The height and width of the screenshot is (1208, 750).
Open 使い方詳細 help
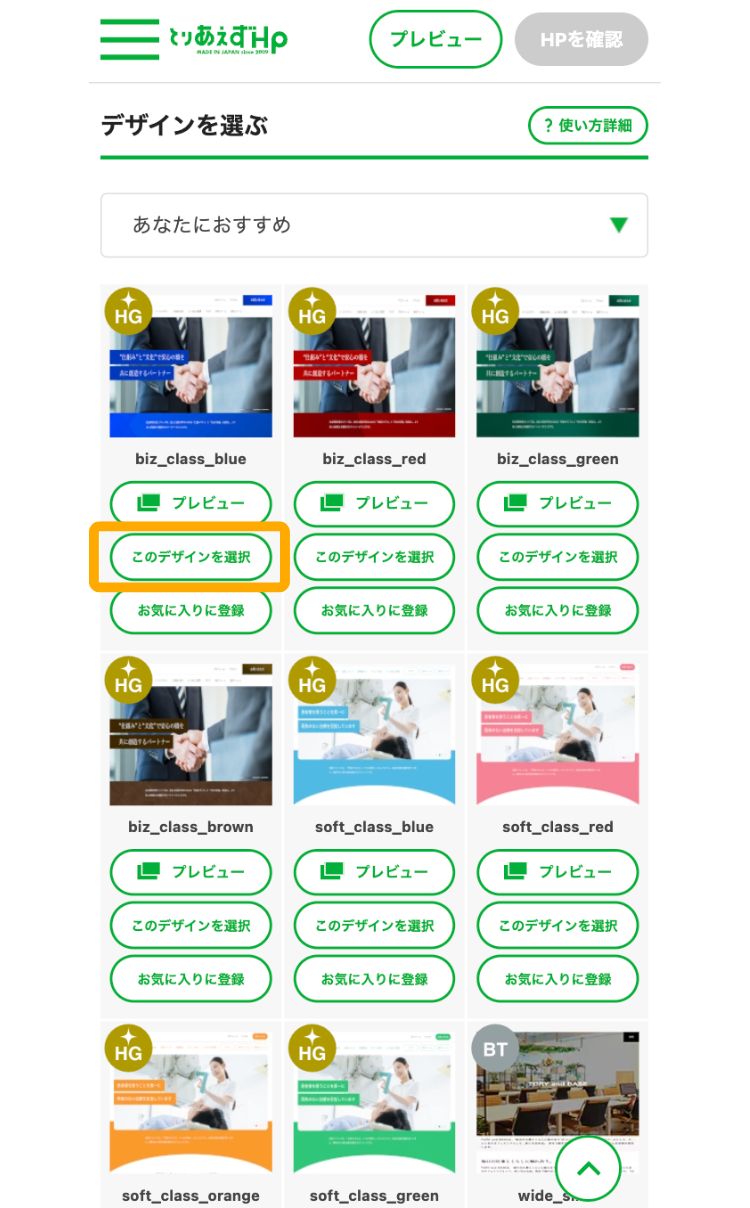click(588, 126)
